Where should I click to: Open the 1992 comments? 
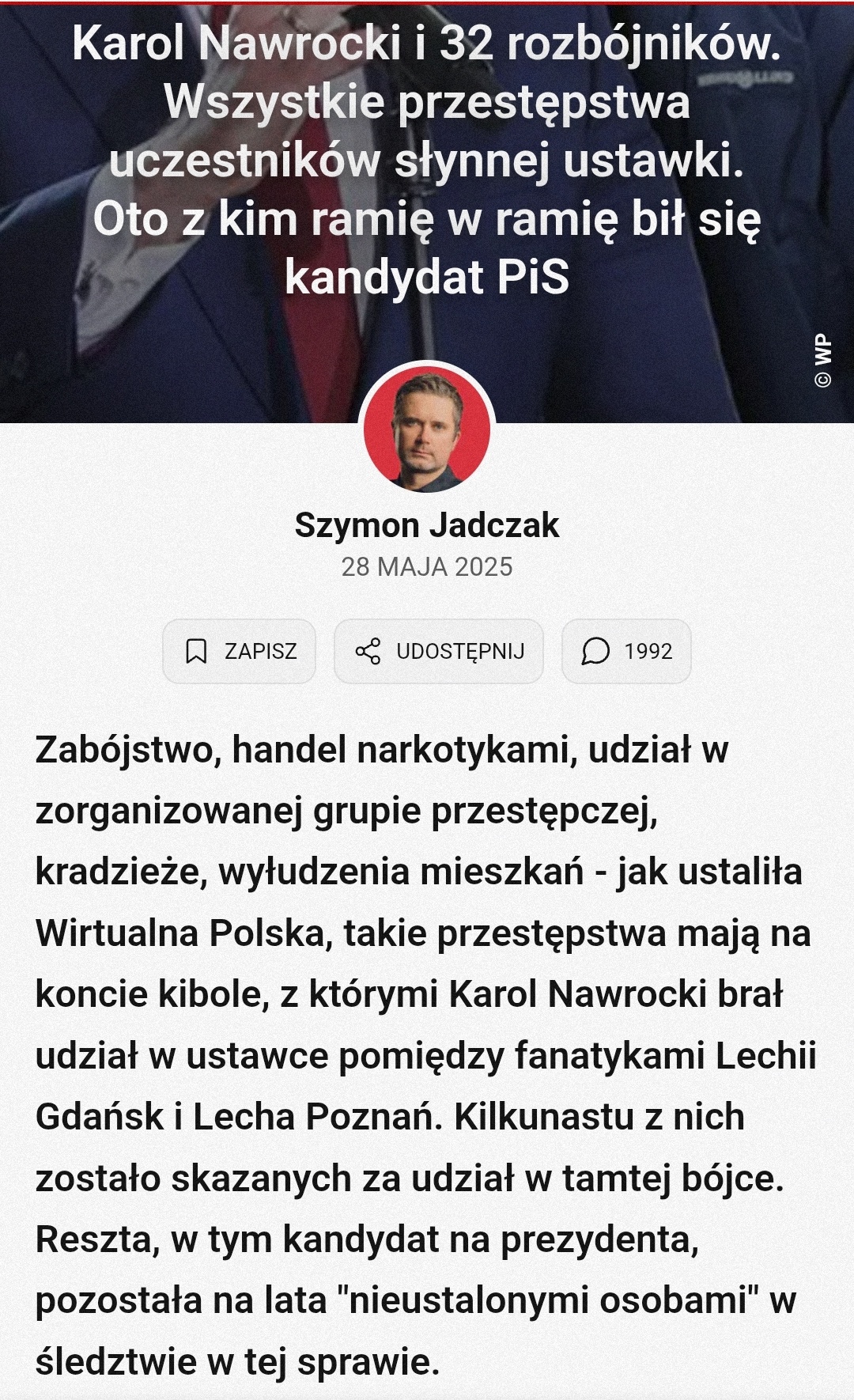626,651
